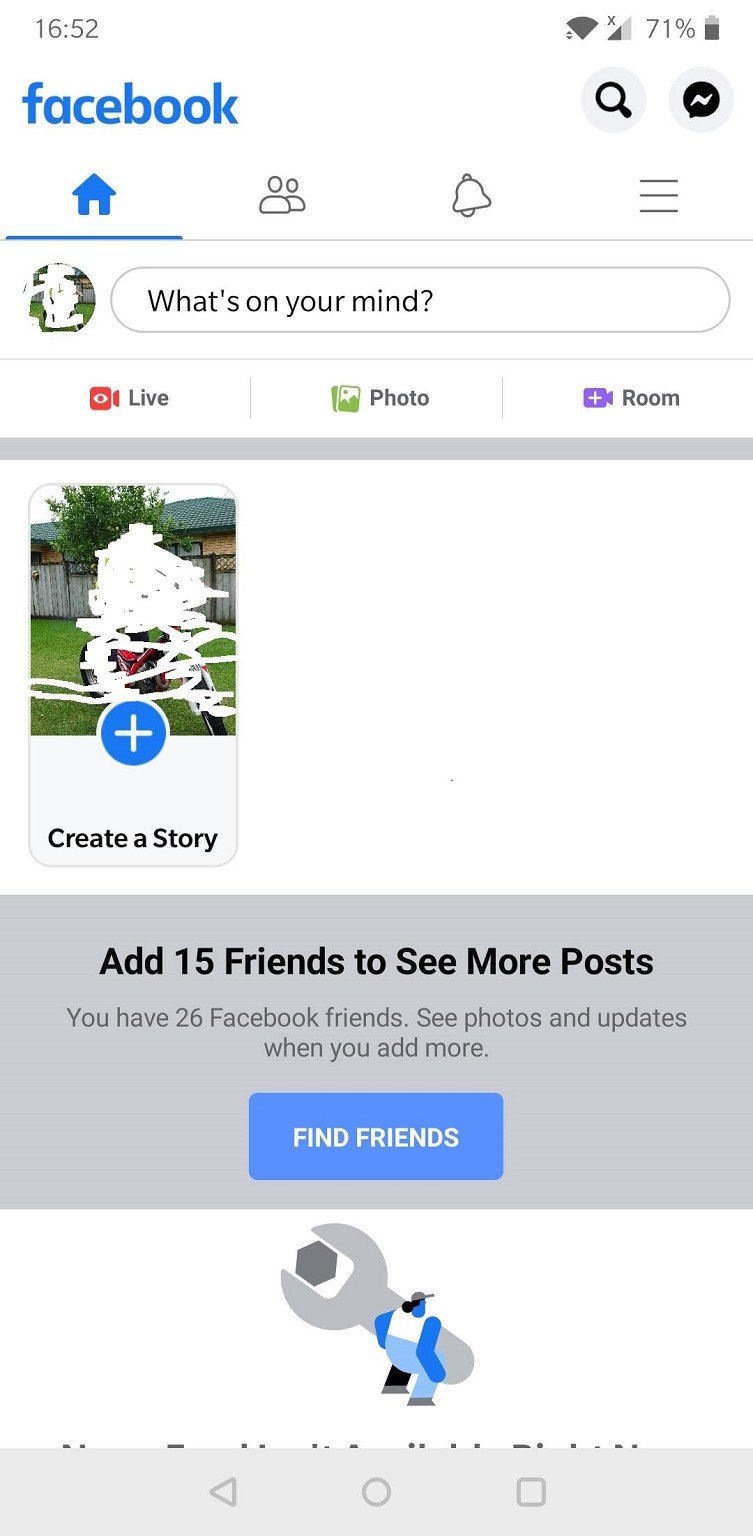The height and width of the screenshot is (1536, 753).
Task: Tap the profile picture beside the post box
Action: pos(59,299)
